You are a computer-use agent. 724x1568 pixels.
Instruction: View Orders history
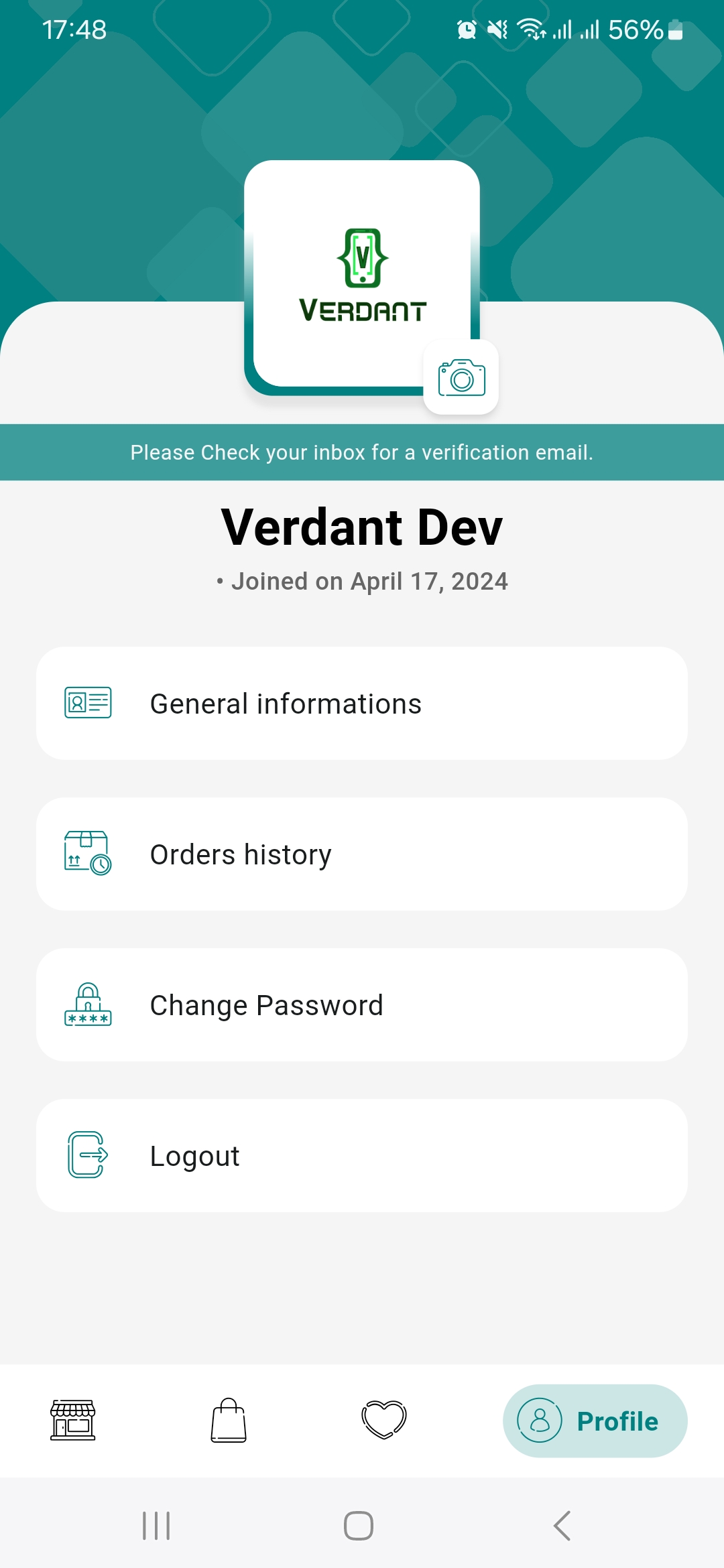click(x=362, y=854)
